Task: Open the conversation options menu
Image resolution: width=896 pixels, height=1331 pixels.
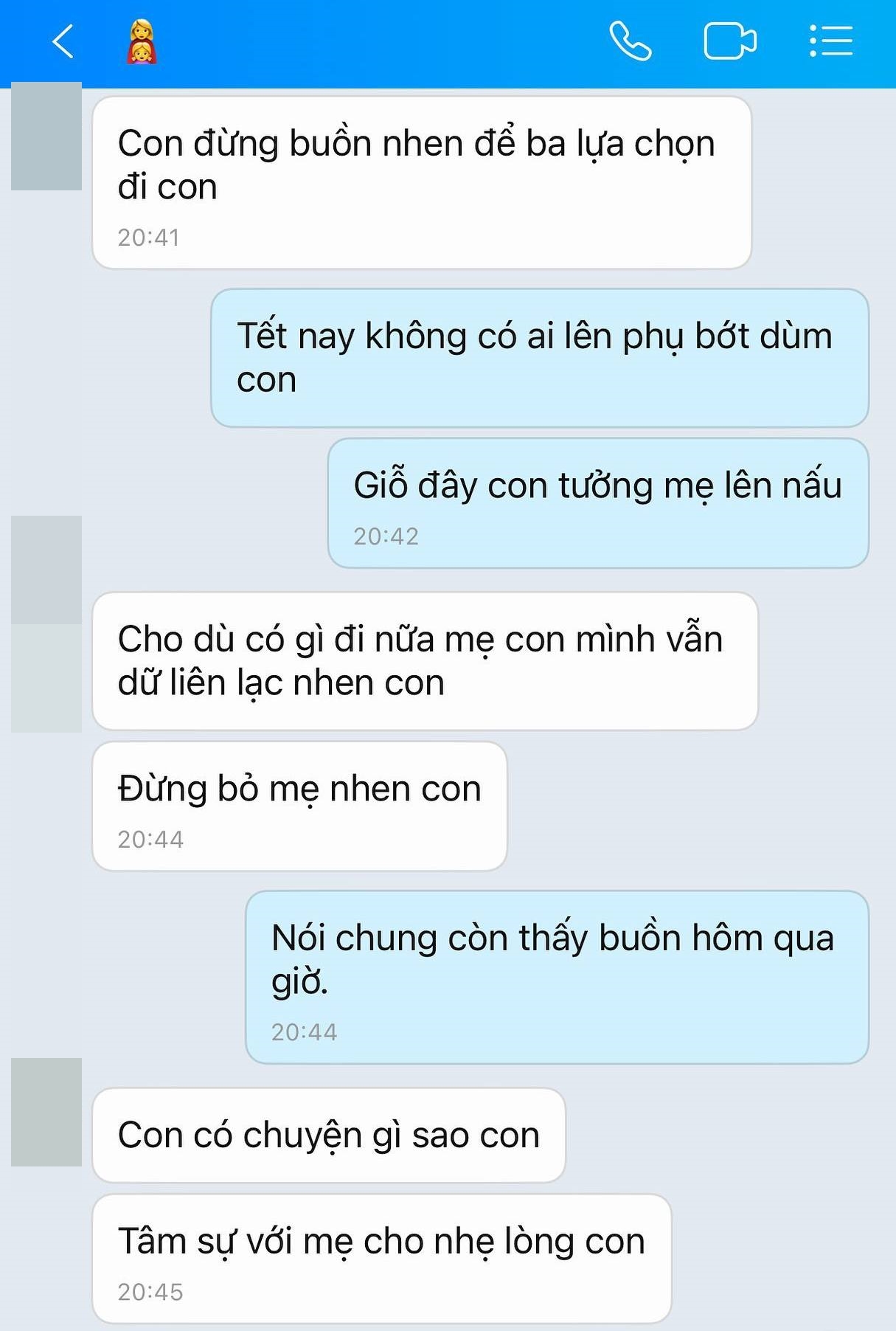Action: (x=830, y=41)
